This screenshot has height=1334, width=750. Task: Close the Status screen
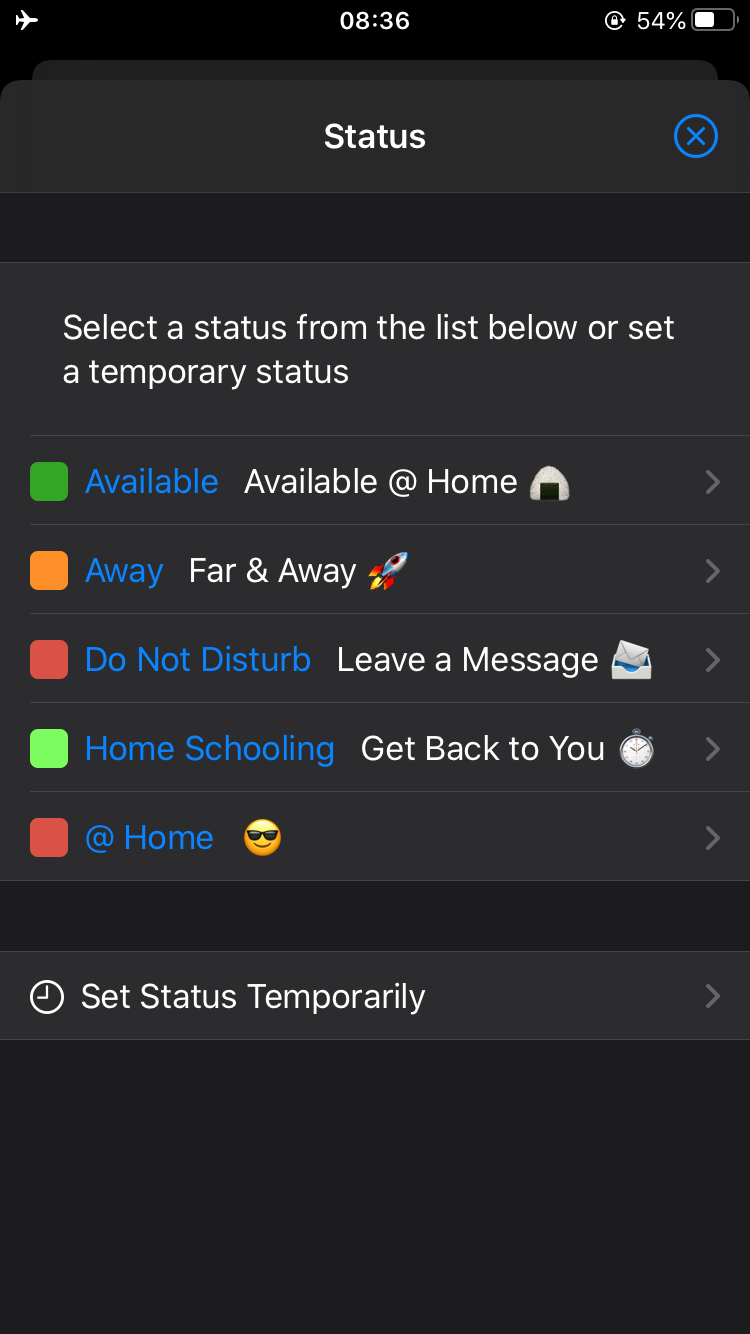pyautogui.click(x=696, y=136)
